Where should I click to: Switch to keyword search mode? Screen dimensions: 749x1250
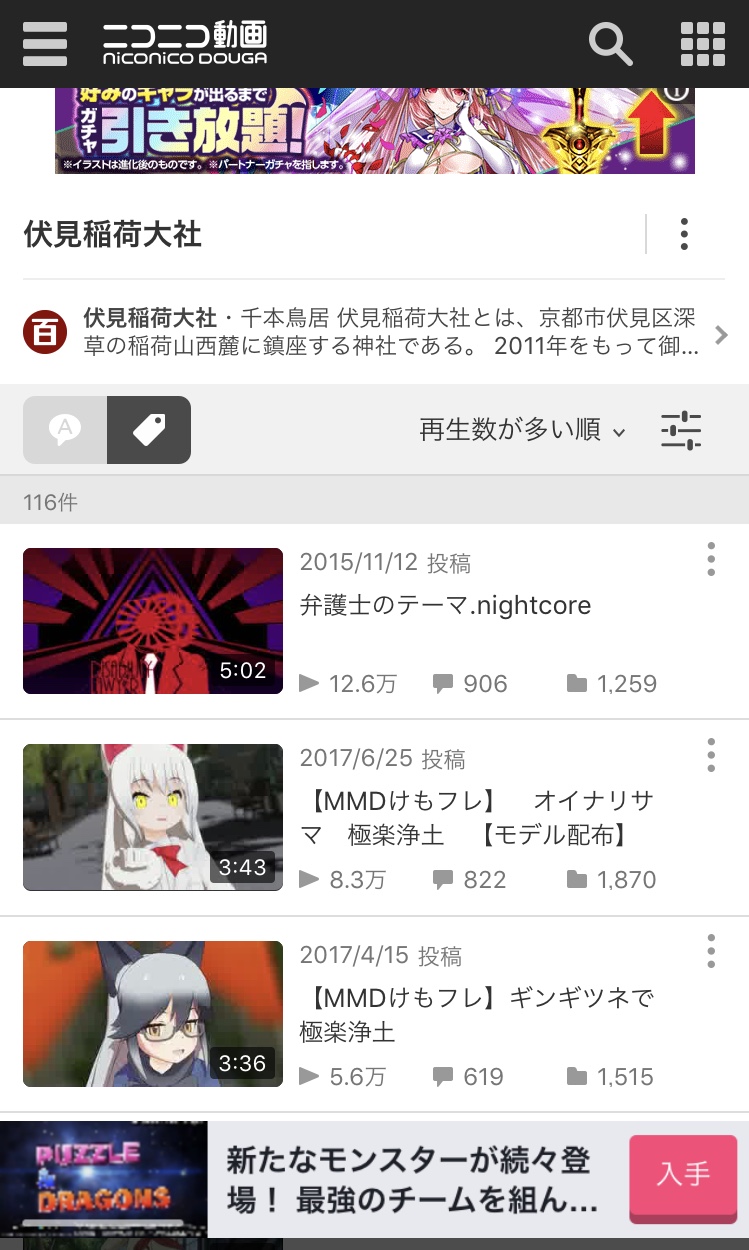65,430
